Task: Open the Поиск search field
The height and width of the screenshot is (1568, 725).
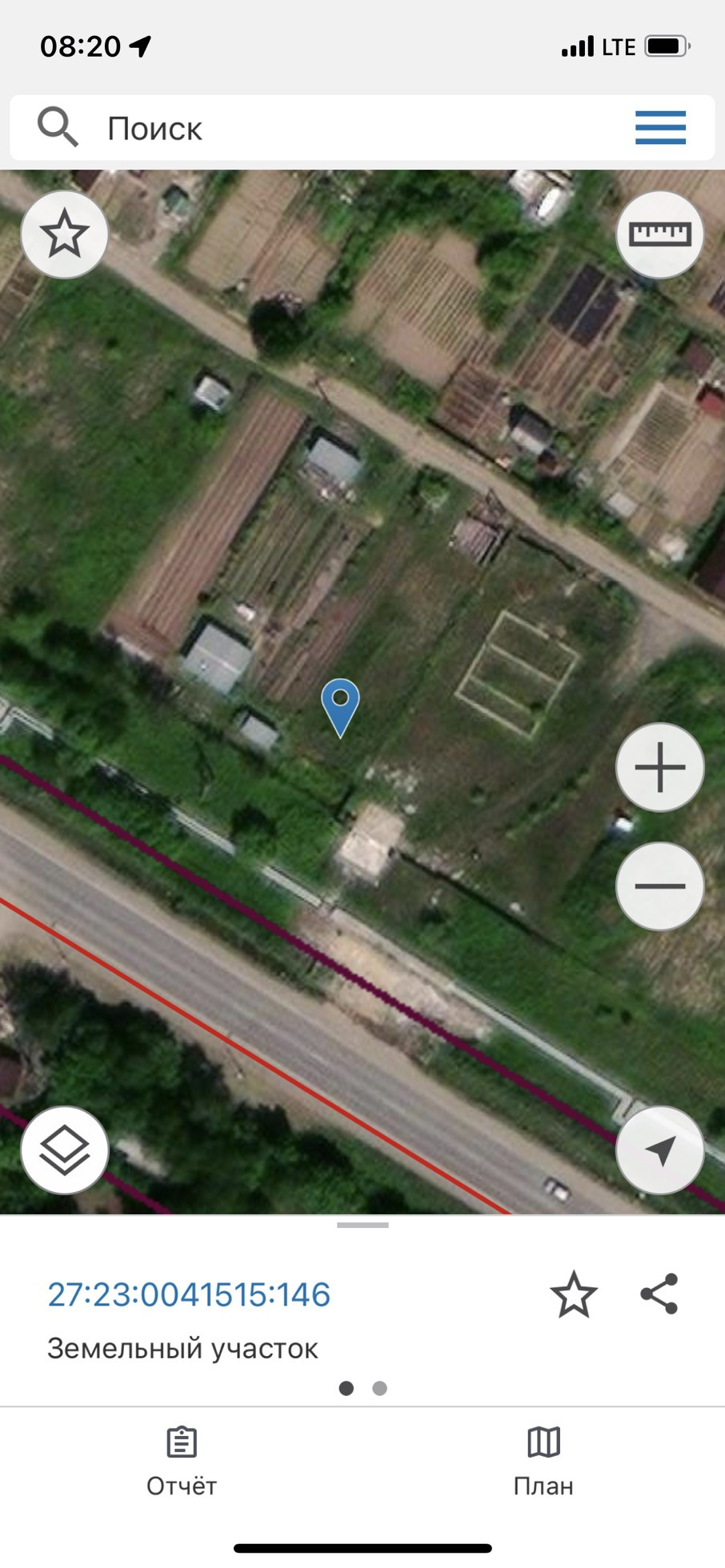Action: point(320,128)
